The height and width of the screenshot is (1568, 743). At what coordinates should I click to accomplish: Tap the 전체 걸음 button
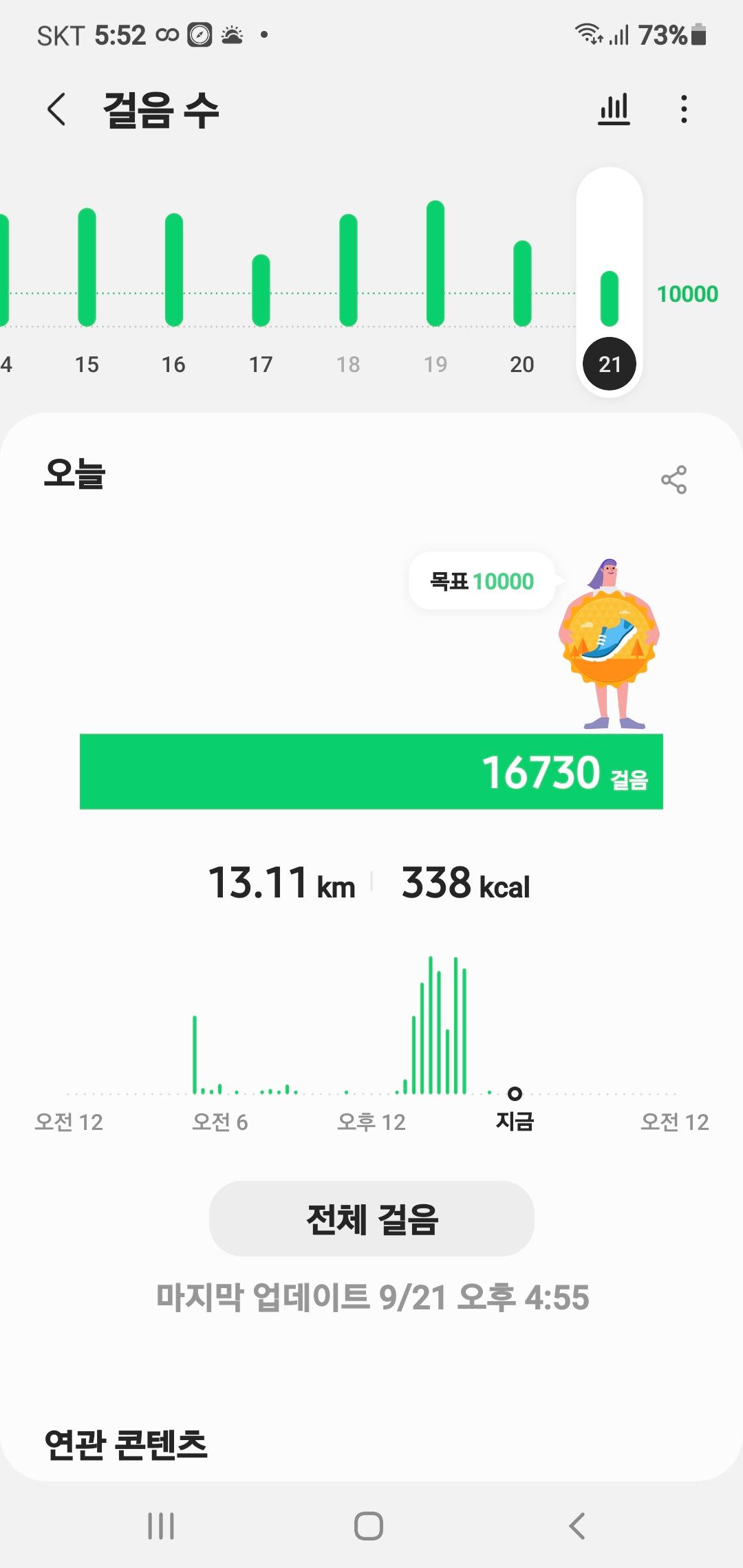pos(371,1219)
